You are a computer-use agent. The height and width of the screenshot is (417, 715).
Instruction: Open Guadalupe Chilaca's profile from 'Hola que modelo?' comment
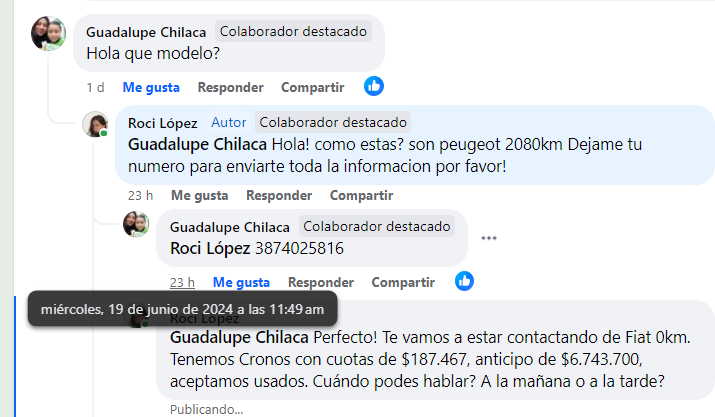(146, 31)
